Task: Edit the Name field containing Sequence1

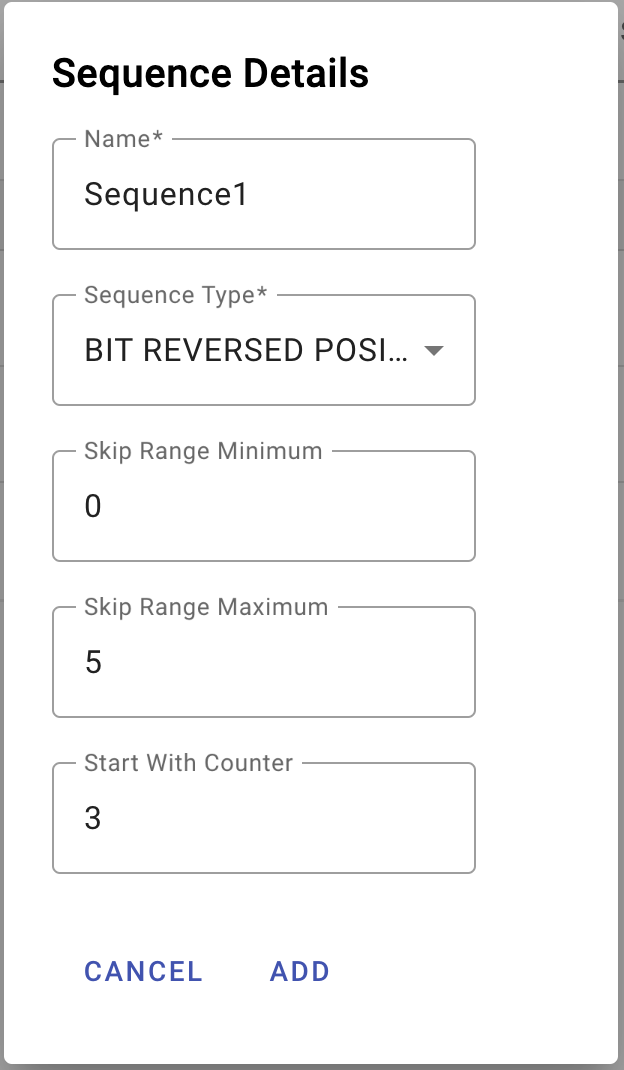Action: 264,194
